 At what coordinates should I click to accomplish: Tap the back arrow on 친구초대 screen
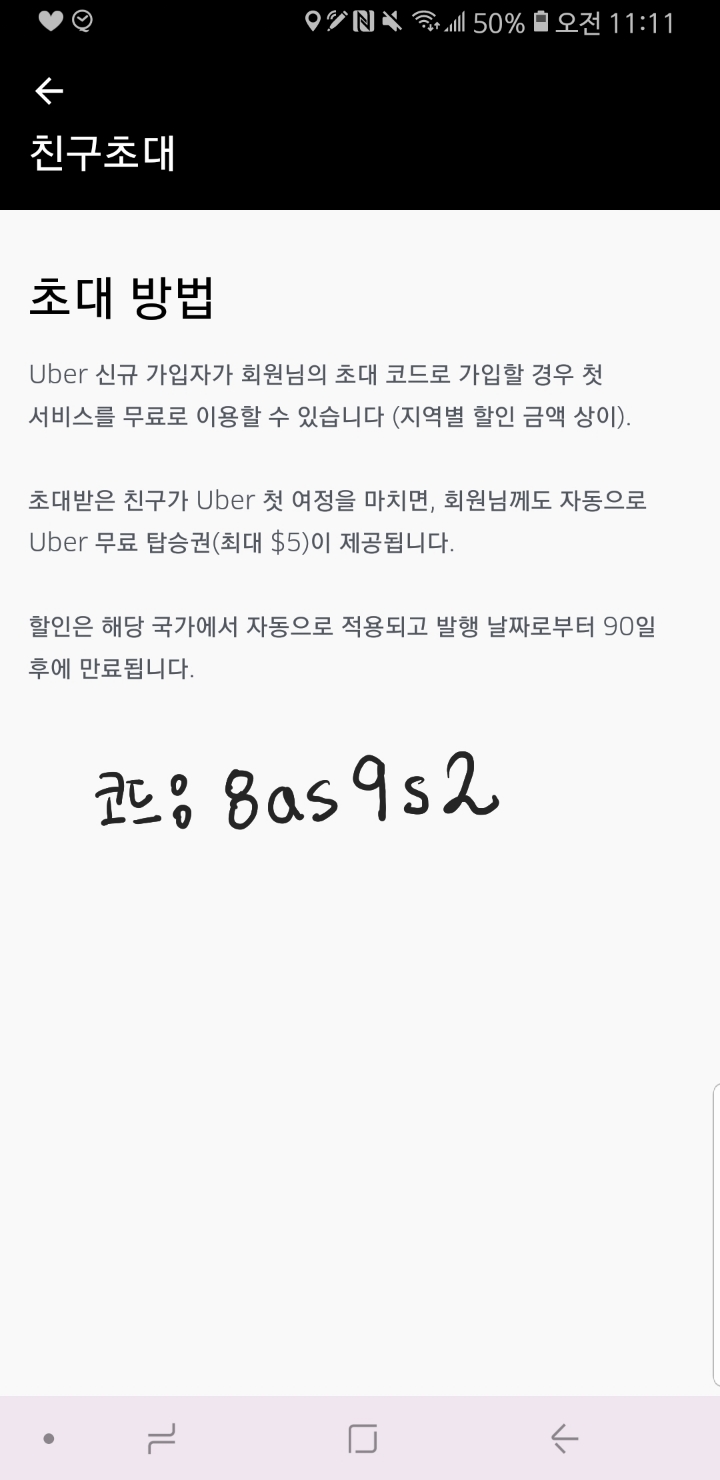pos(47,90)
